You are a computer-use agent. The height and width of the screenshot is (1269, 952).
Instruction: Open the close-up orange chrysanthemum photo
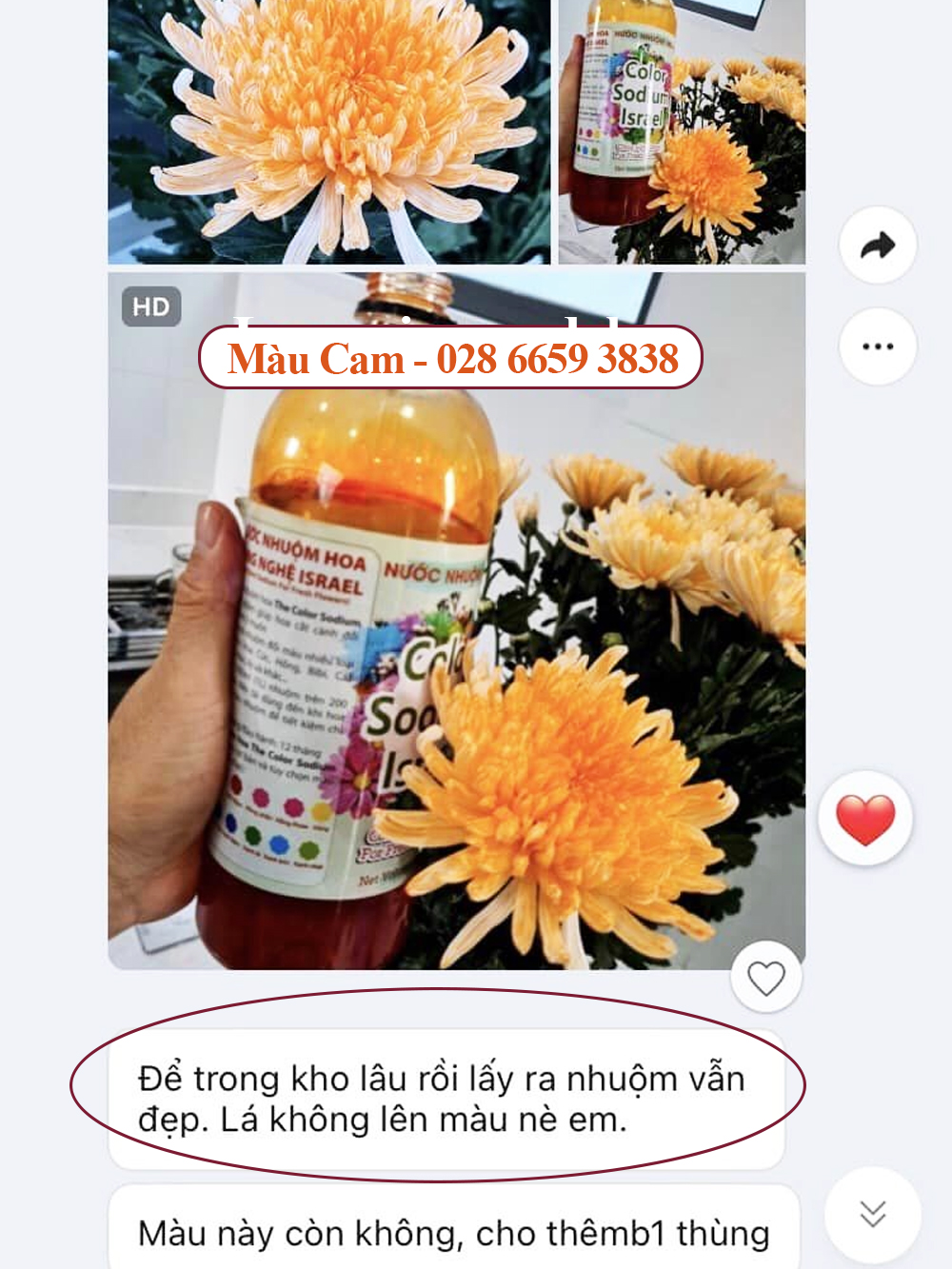328,131
